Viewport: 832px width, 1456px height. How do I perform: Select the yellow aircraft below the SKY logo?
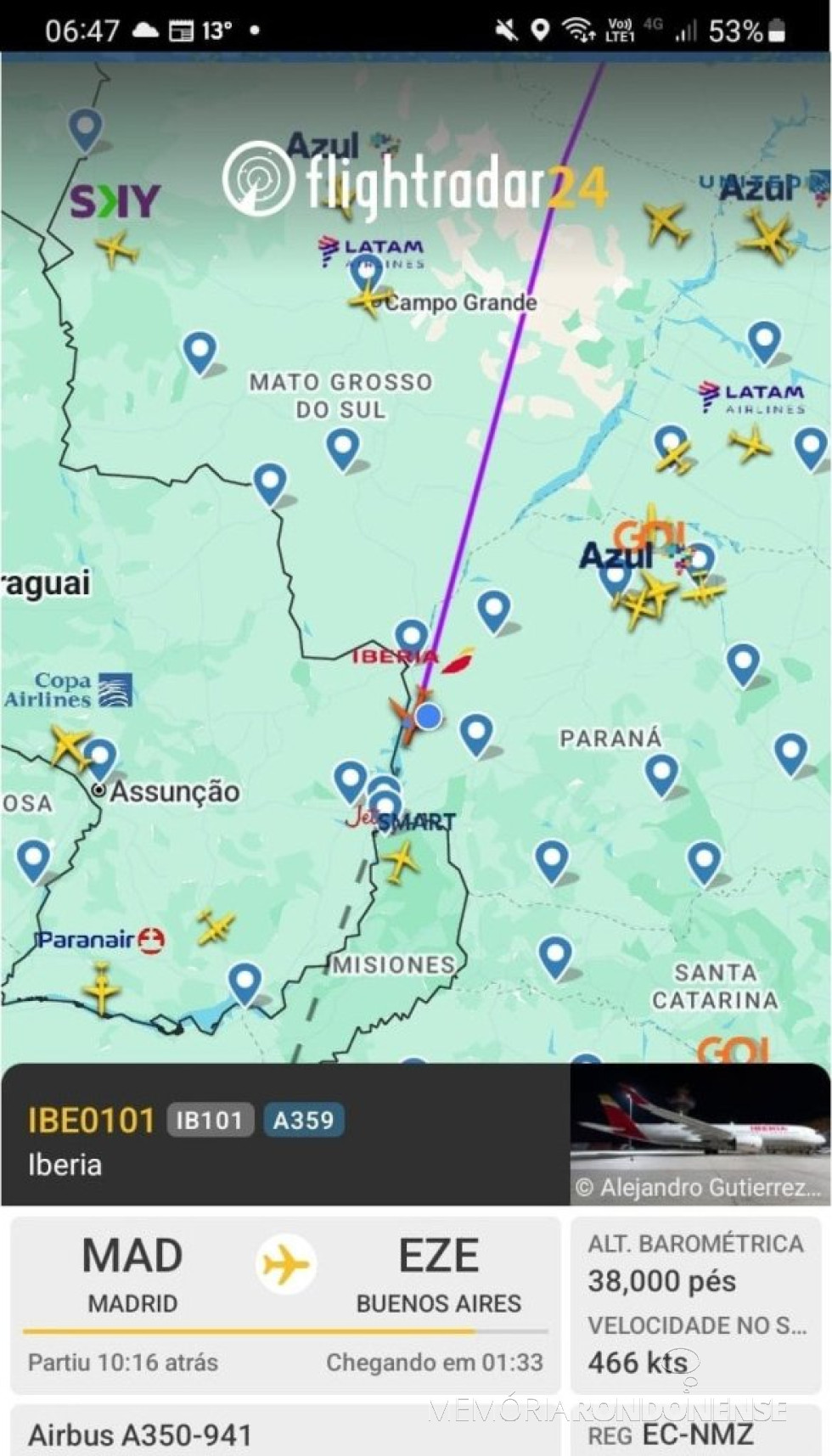tap(116, 250)
